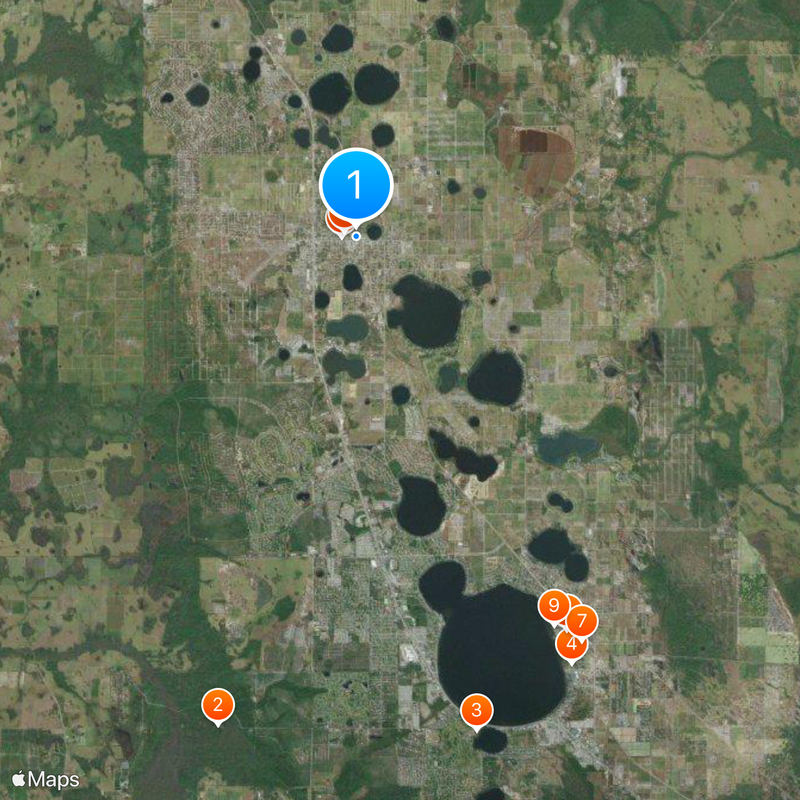This screenshot has height=800, width=800.
Task: Tap the orange pin numbered 7
Action: [582, 621]
